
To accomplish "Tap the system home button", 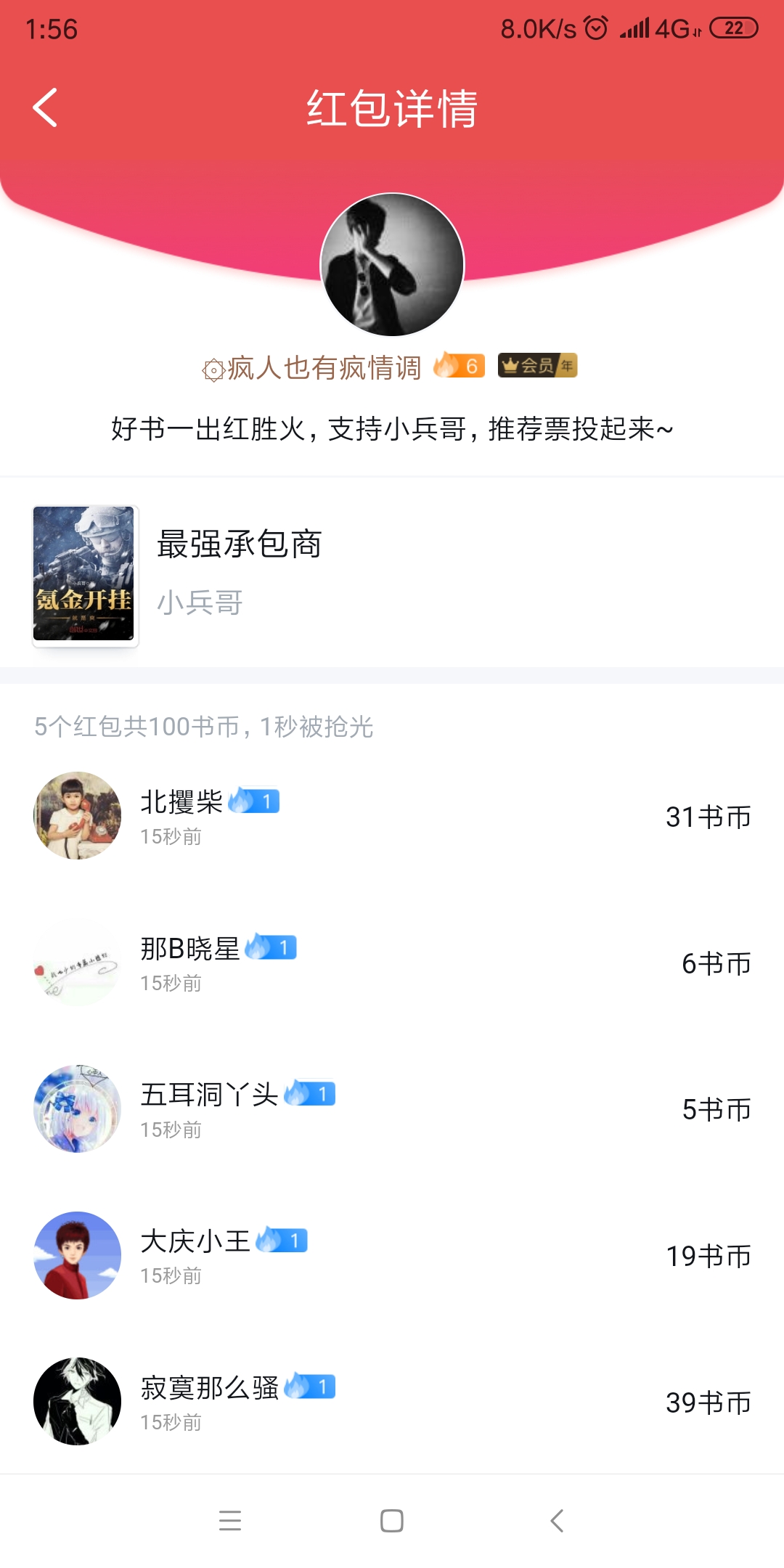I will tap(392, 1521).
